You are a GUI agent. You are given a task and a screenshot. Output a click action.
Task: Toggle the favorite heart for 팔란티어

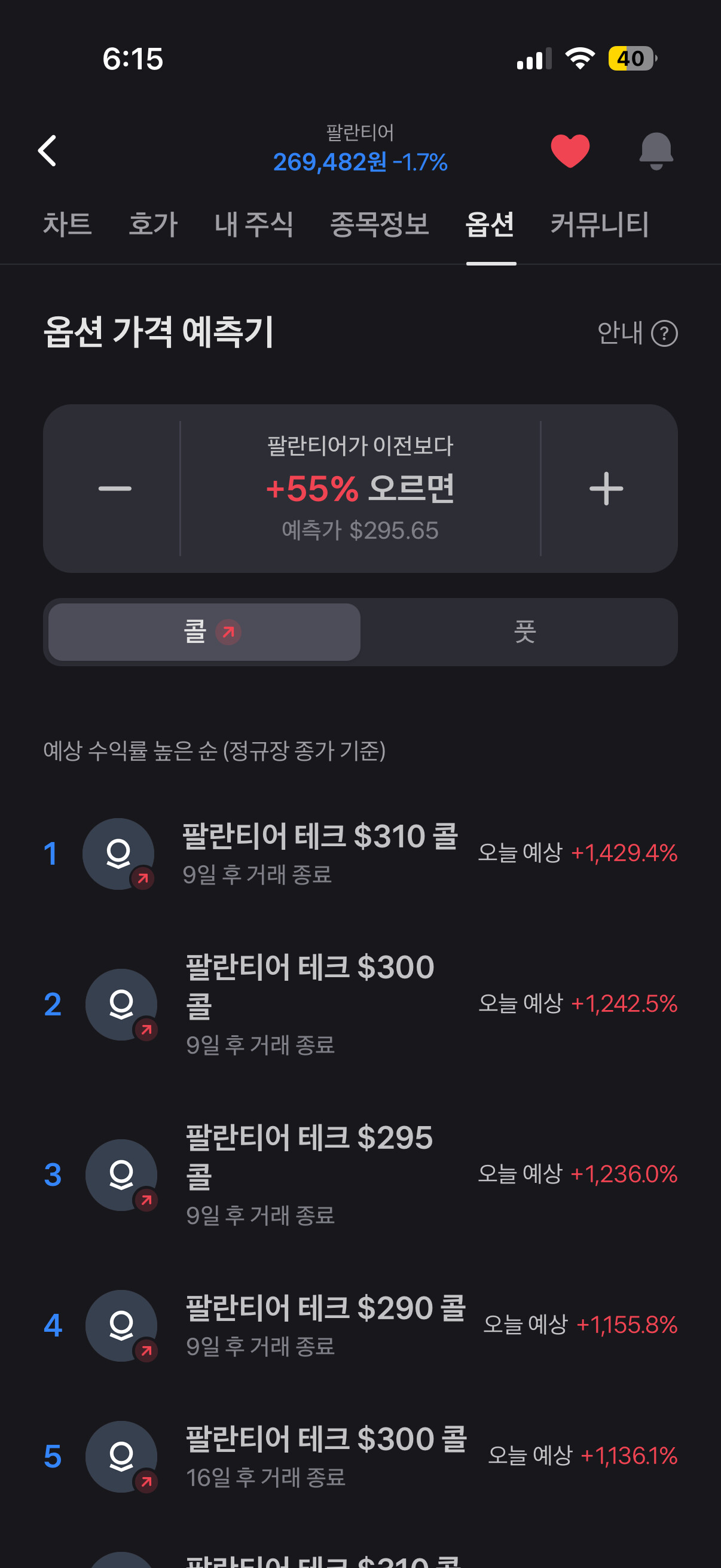[x=570, y=150]
